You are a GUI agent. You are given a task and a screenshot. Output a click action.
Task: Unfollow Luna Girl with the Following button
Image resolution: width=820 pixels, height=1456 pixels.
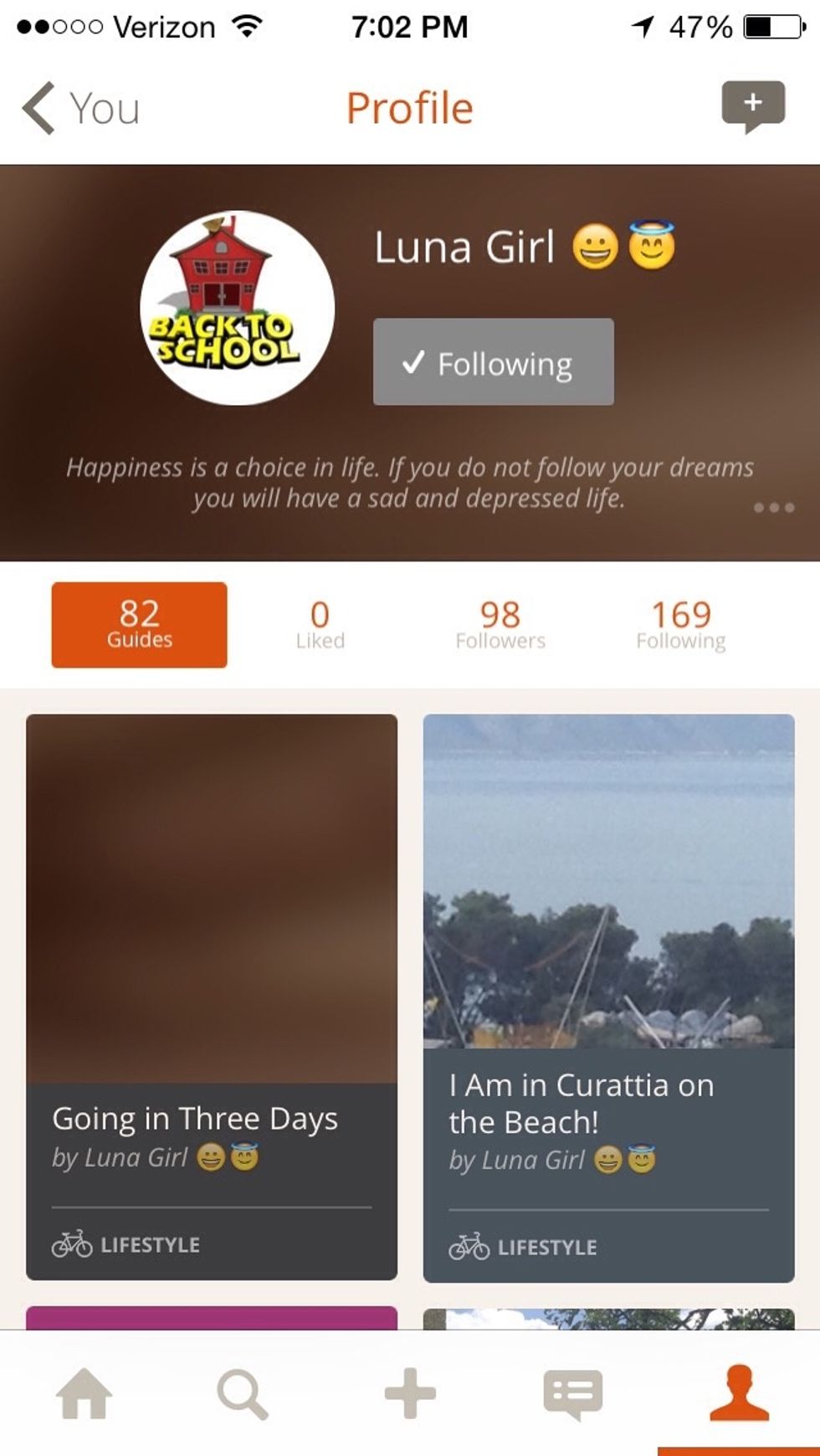[493, 362]
